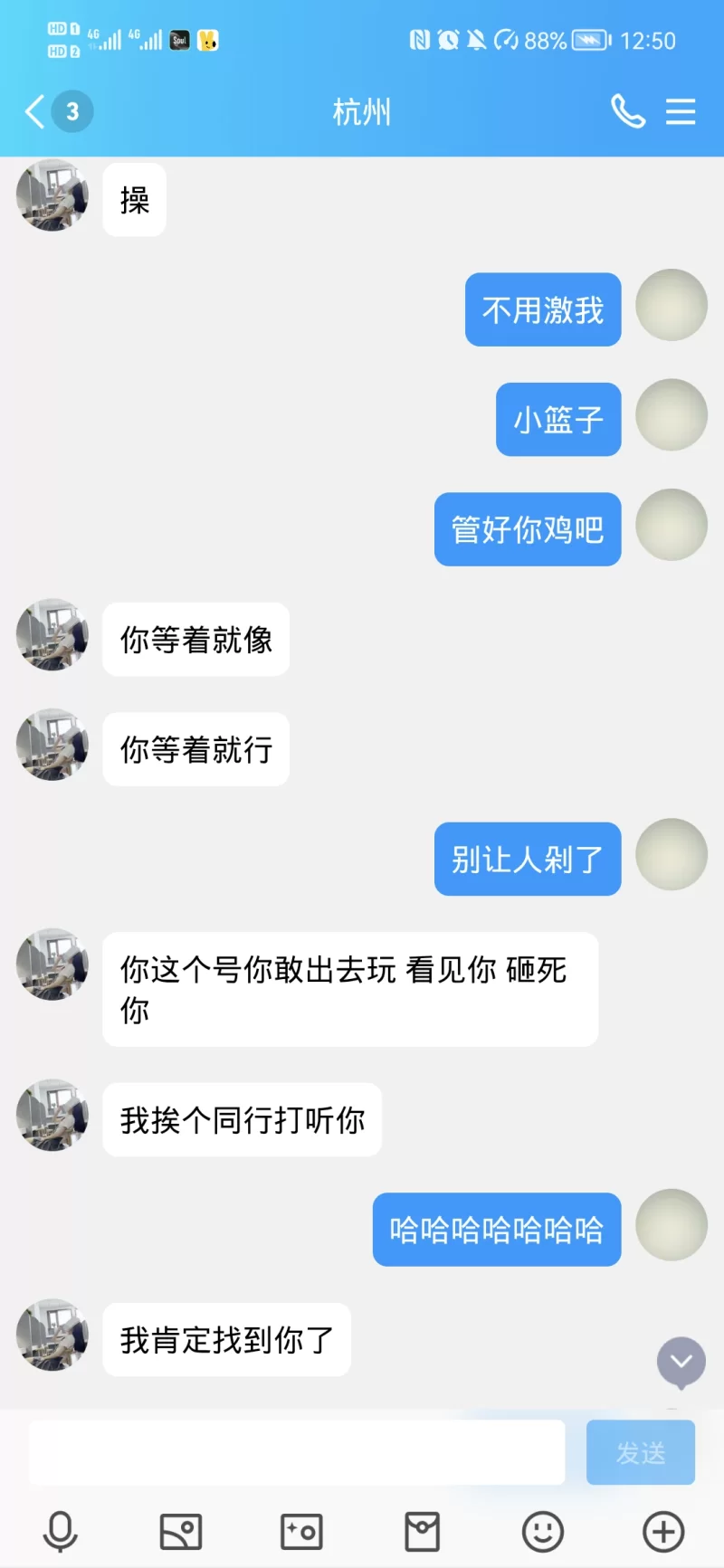Open my avatar beside 不用激我
This screenshot has width=724, height=1568.
[672, 306]
